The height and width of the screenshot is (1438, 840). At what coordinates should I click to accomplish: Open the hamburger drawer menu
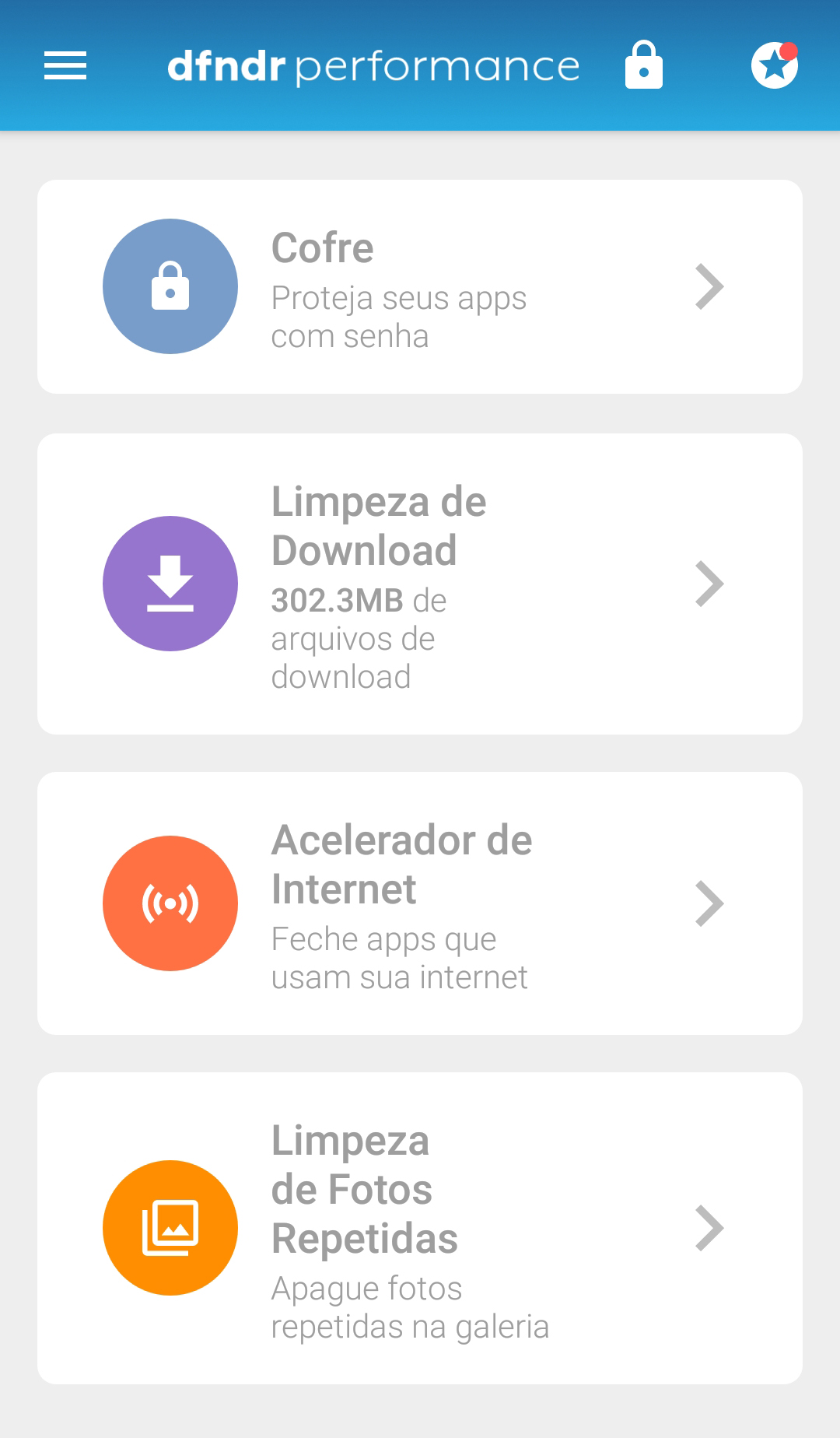[65, 65]
